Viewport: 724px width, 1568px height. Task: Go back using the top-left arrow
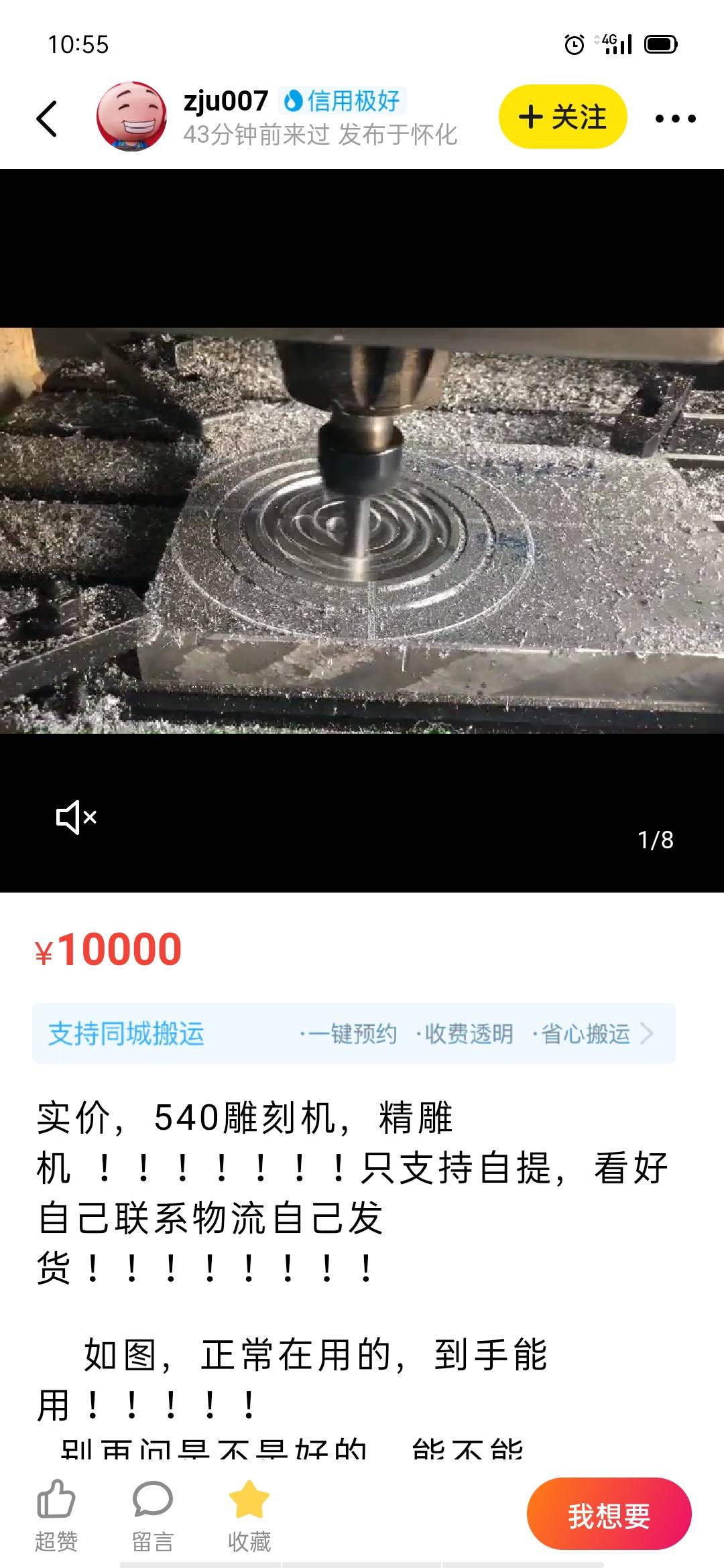(47, 119)
